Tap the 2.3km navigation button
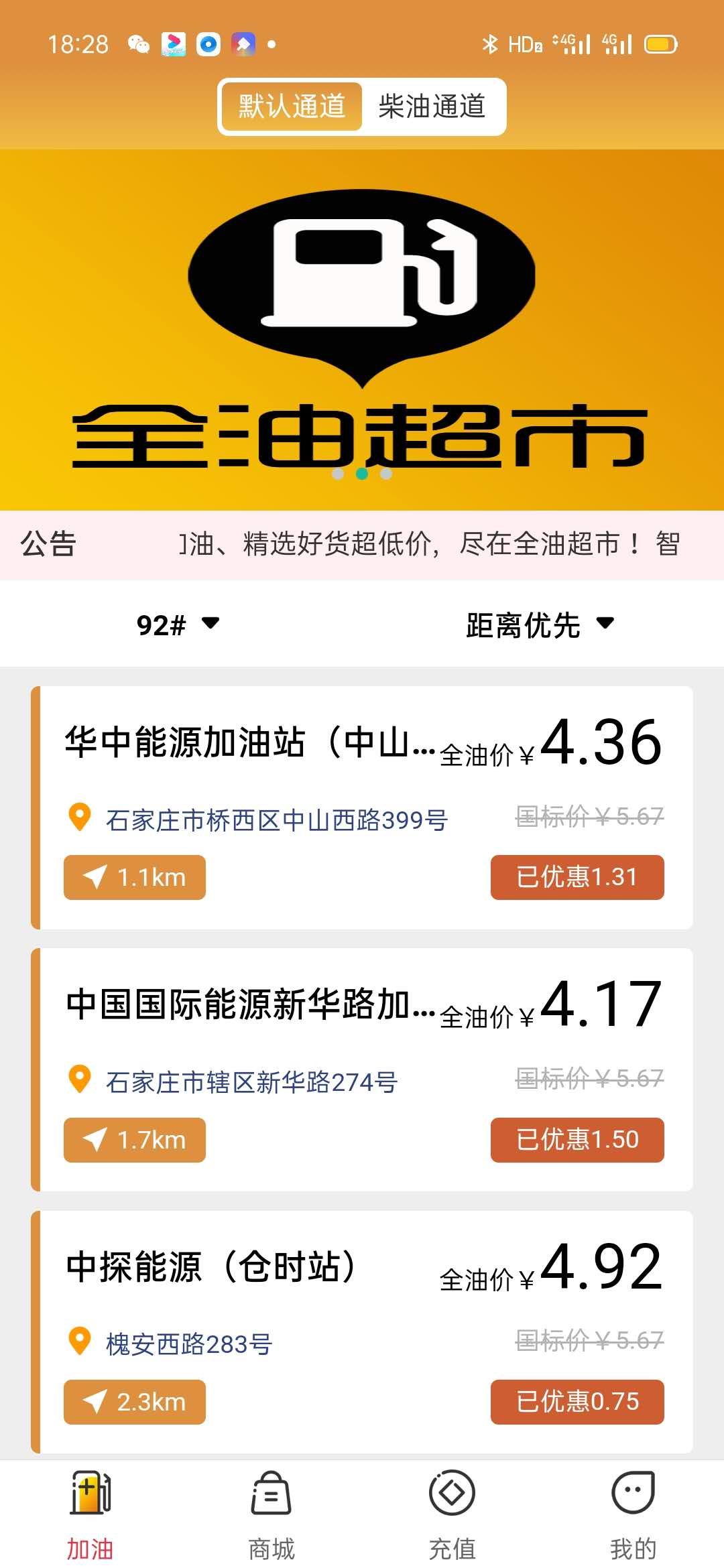 click(135, 1402)
